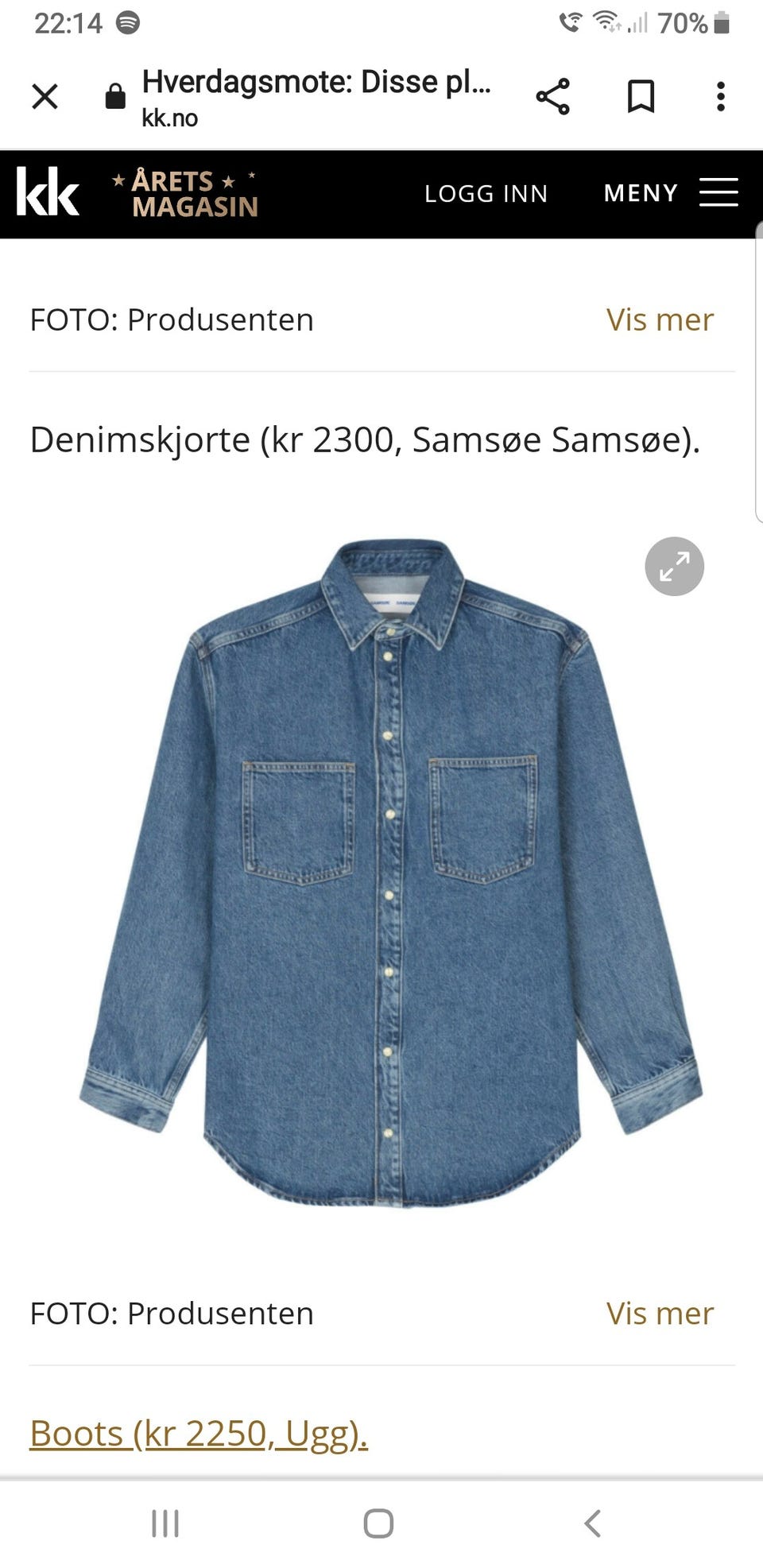This screenshot has height=1568, width=763.
Task: Click the padlock icon beside kk.no
Action: 114,95
